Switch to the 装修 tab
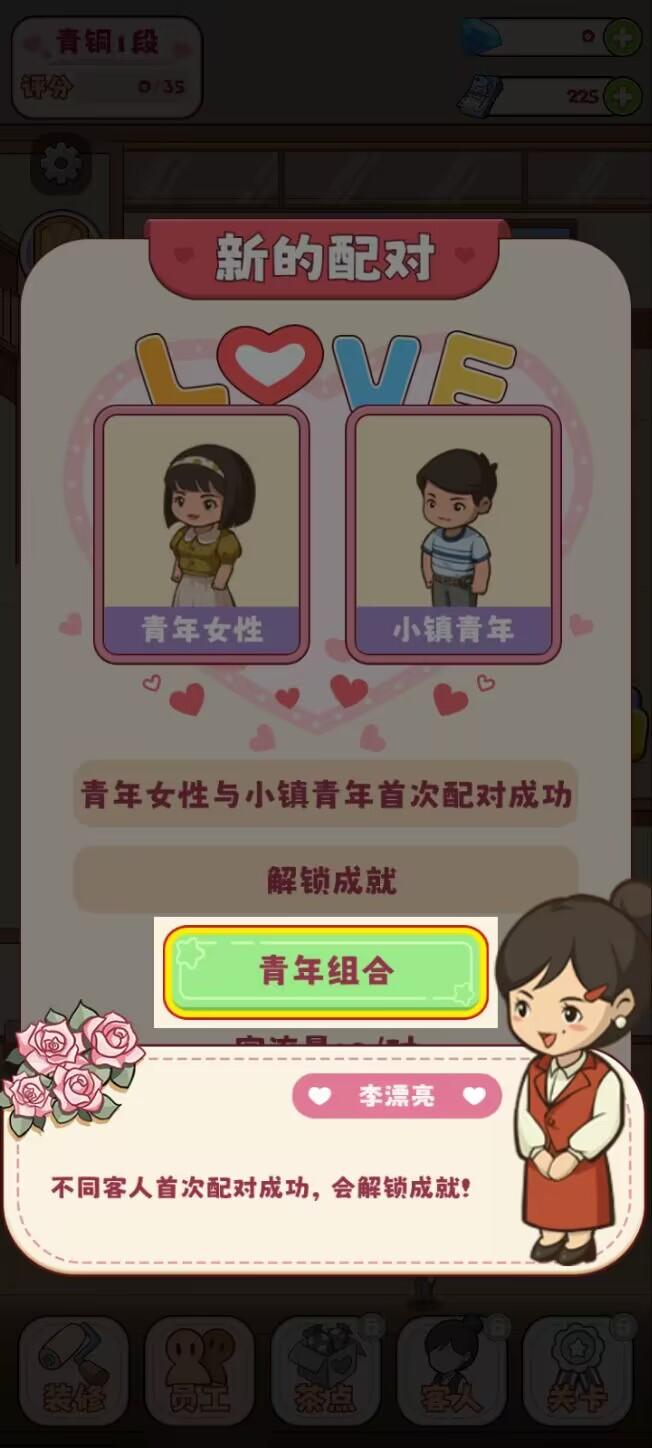The image size is (652, 1448). pos(74,1368)
